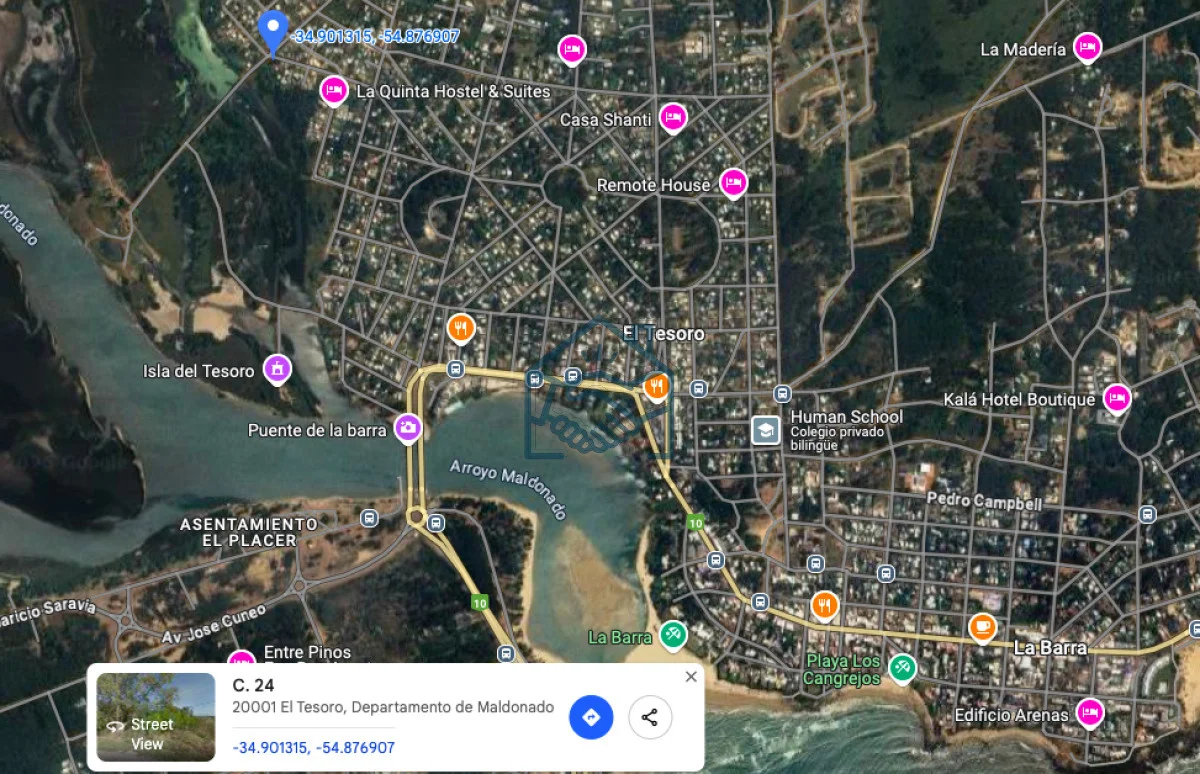Screen dimensions: 1200x774
Task: Open La Quinta Hostel & Suites marker
Action: pos(333,91)
